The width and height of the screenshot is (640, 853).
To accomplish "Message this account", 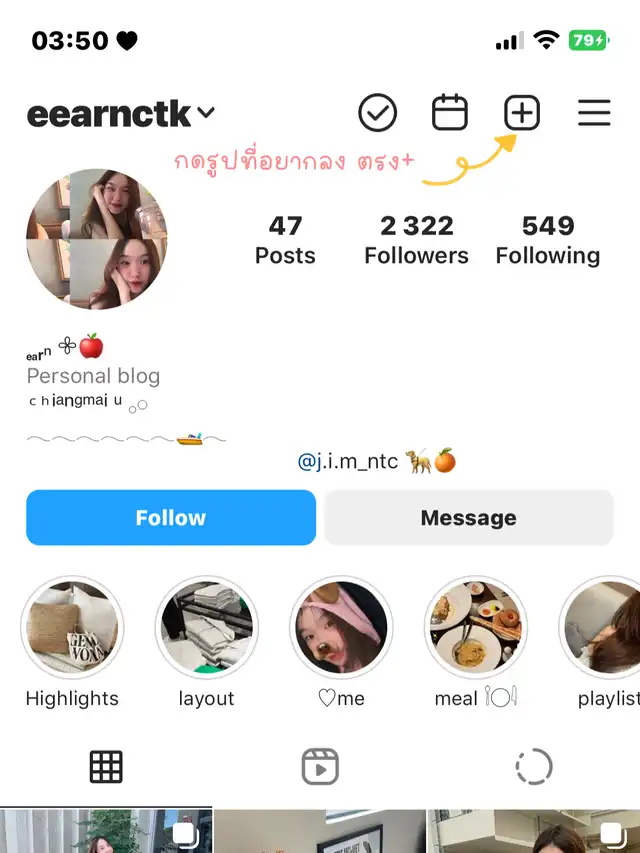I will click(468, 518).
